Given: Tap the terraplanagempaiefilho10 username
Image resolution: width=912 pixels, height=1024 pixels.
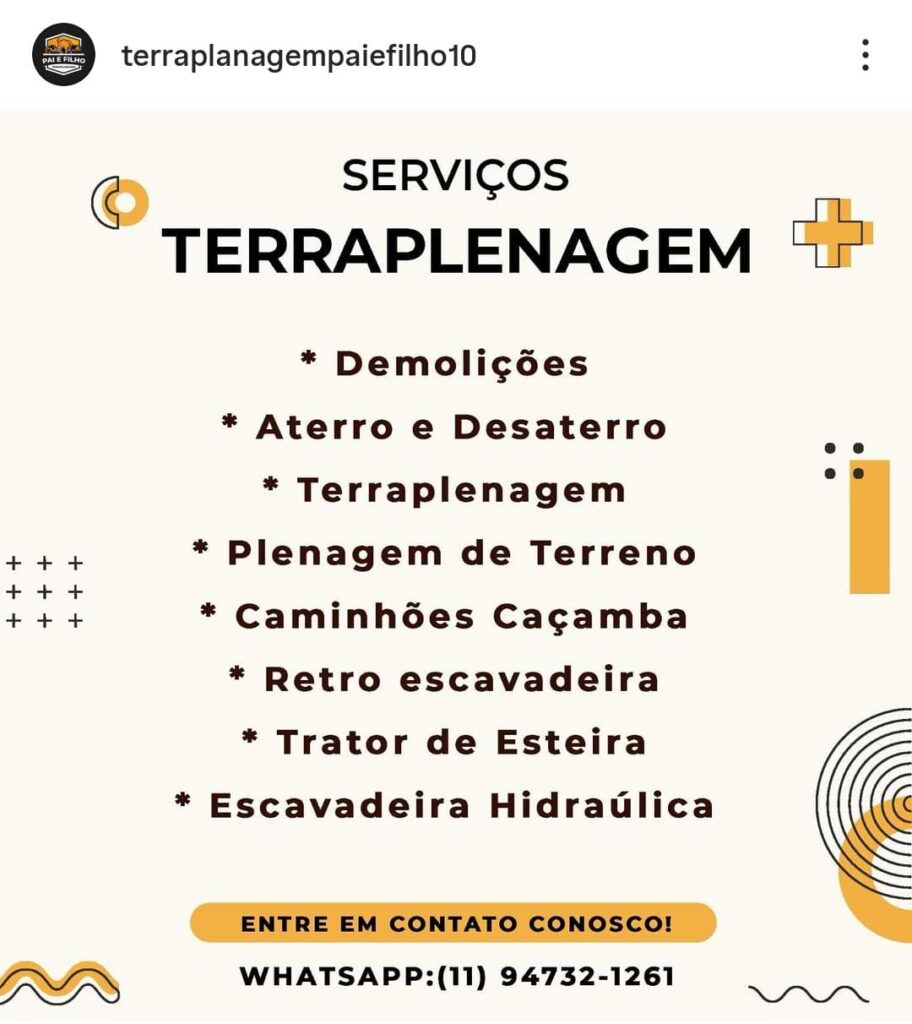Looking at the screenshot, I should (298, 56).
